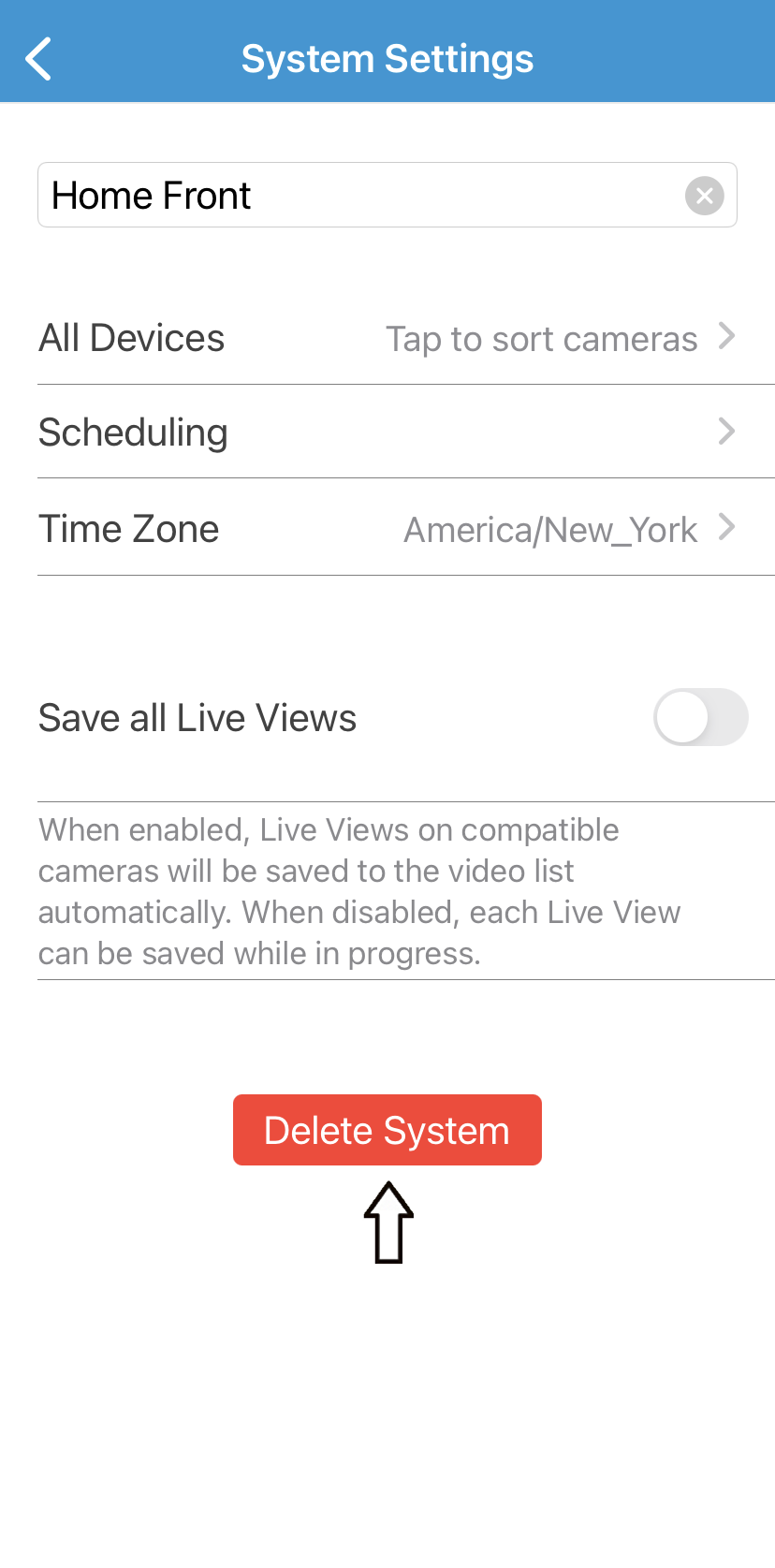Enable Save all Live Views
This screenshot has height=1568, width=775.
[700, 717]
